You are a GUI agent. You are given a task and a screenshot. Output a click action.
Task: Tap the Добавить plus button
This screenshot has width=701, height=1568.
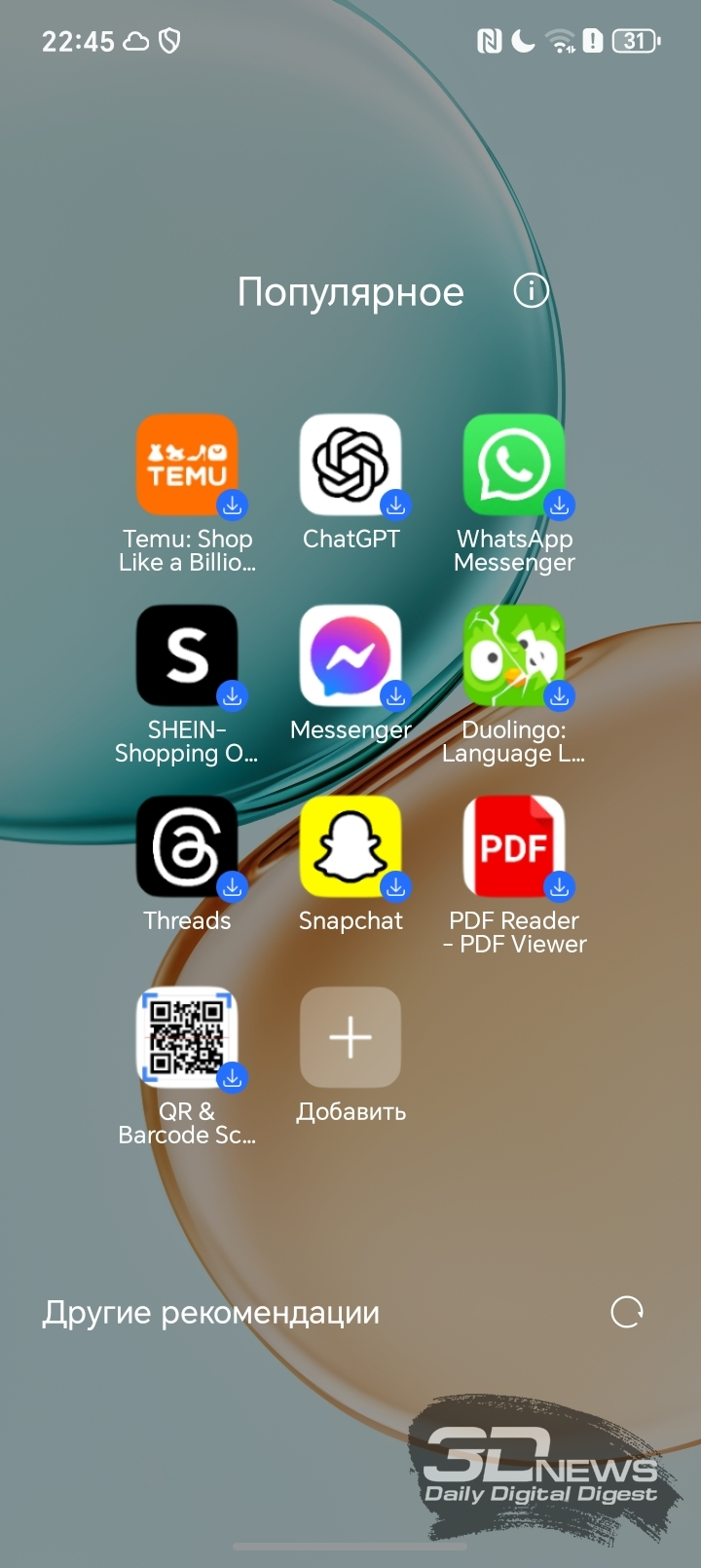click(350, 1037)
